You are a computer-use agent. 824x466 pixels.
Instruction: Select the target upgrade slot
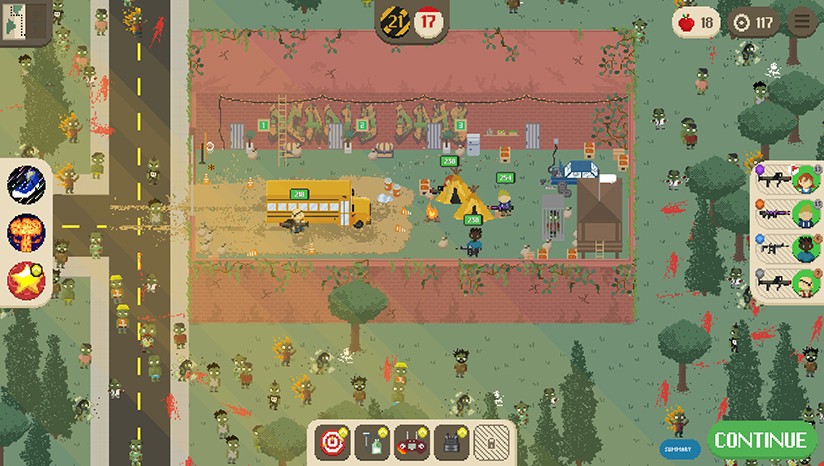(x=333, y=441)
